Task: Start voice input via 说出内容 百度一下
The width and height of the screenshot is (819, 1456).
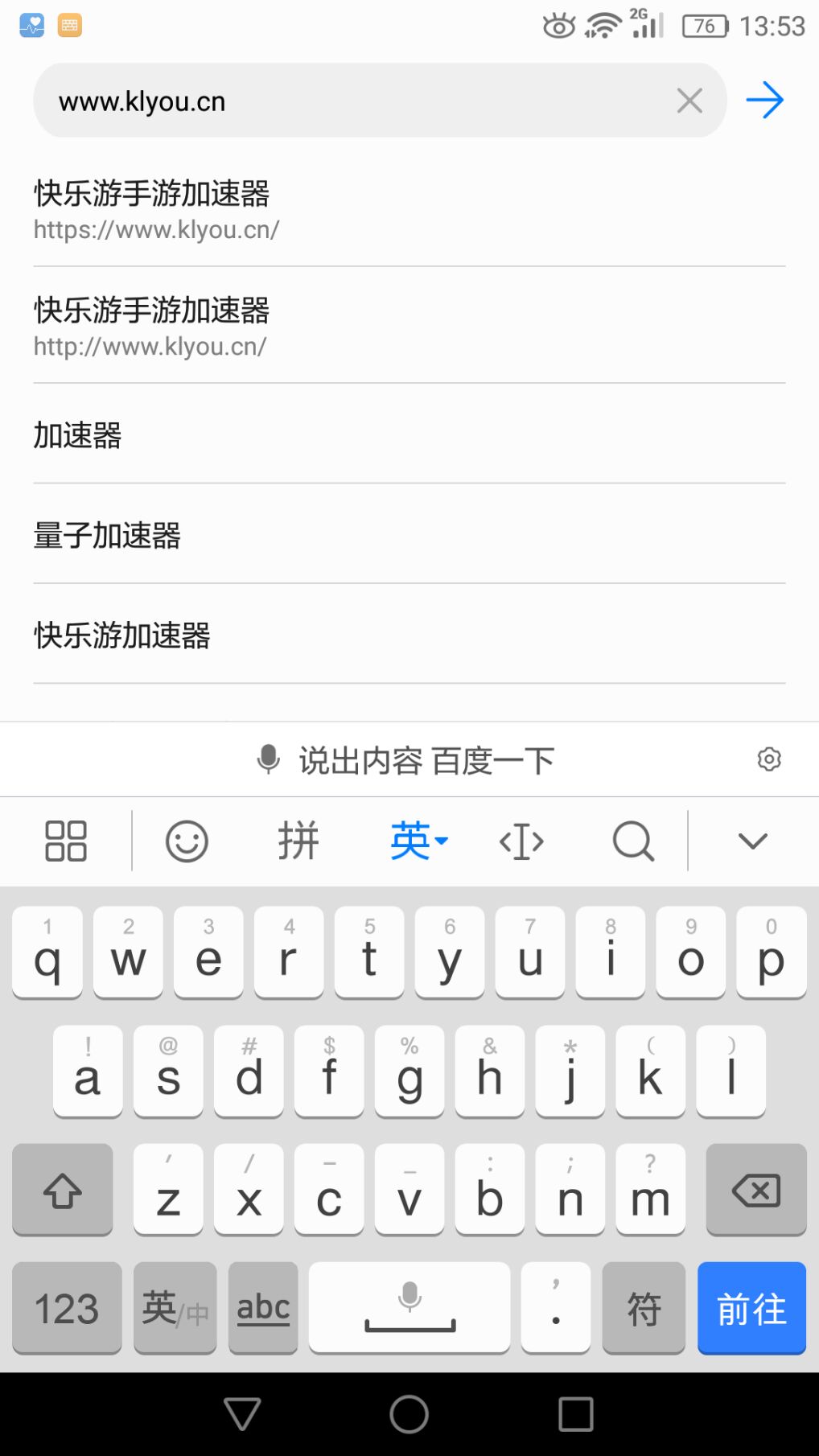Action: 406,759
